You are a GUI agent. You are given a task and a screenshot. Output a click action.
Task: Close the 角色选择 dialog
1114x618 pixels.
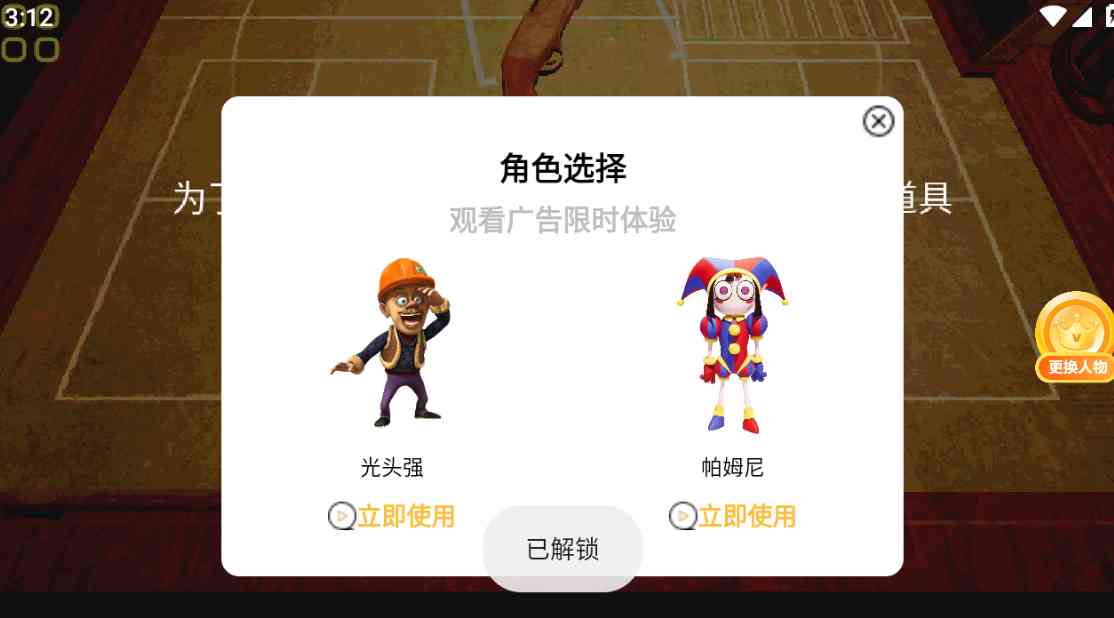coord(878,122)
